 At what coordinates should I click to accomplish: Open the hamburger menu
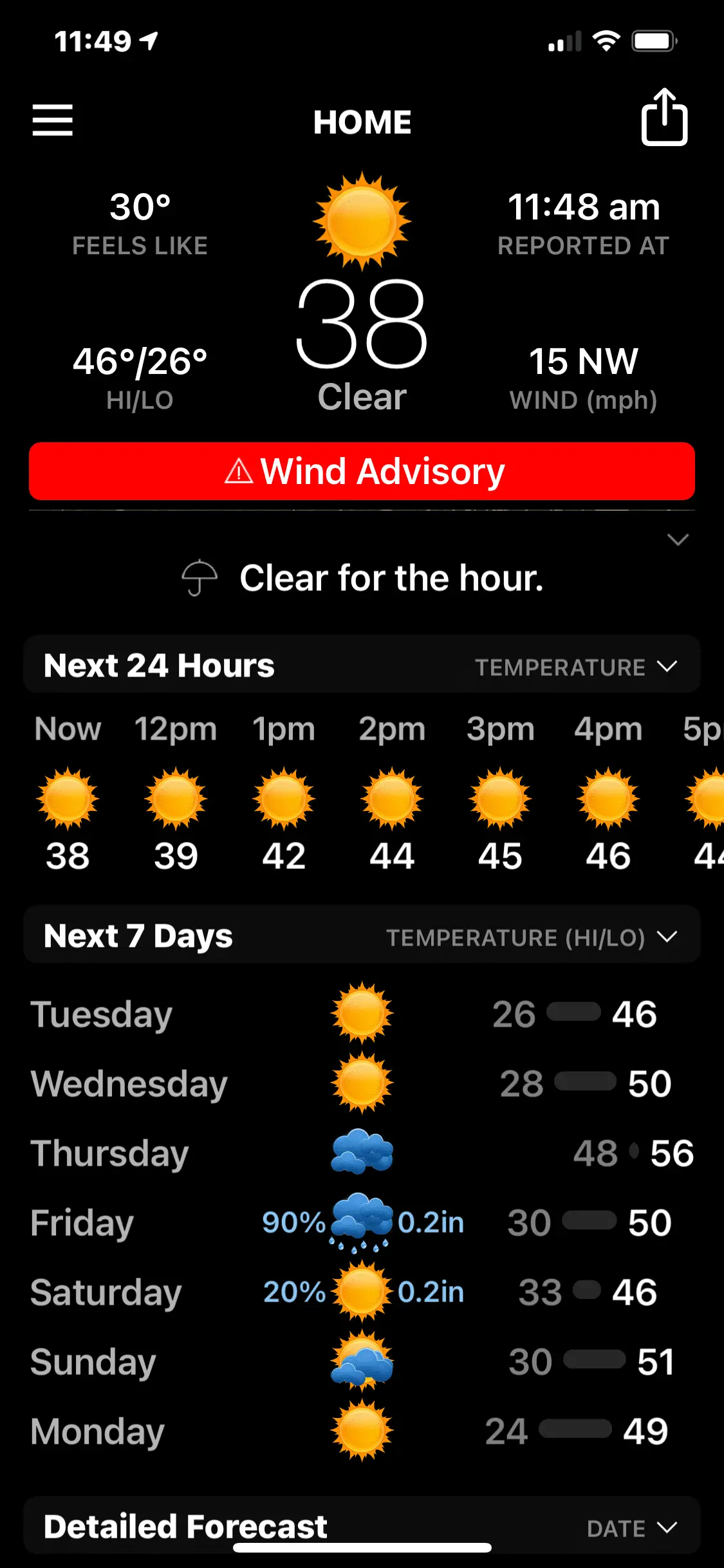coord(53,120)
